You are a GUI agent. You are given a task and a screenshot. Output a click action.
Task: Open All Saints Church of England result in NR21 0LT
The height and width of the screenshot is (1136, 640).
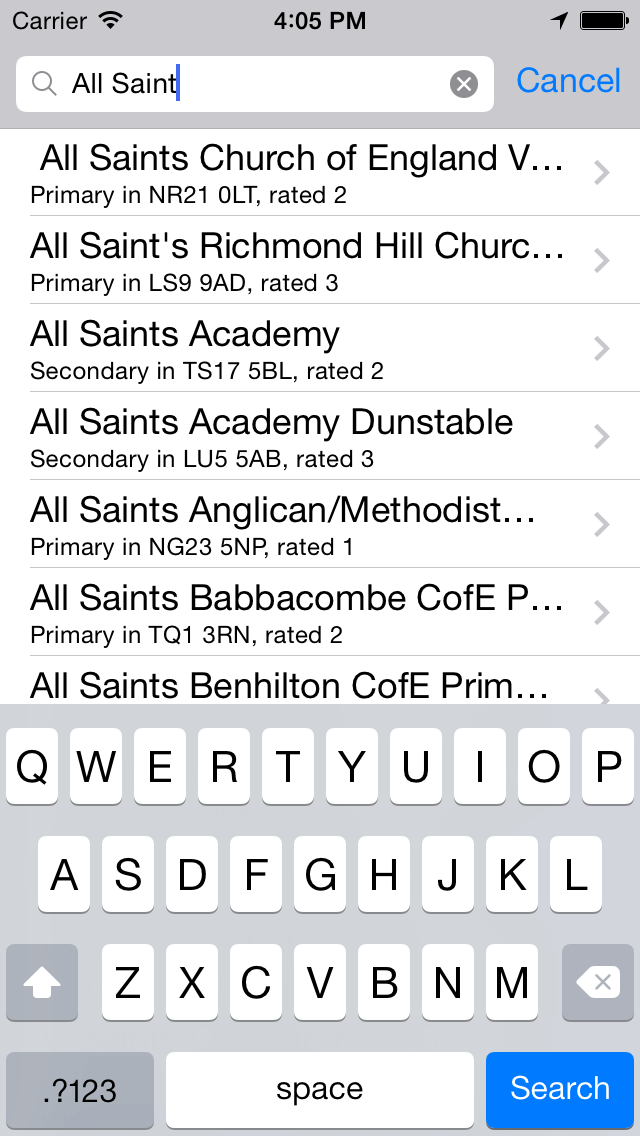click(320, 172)
